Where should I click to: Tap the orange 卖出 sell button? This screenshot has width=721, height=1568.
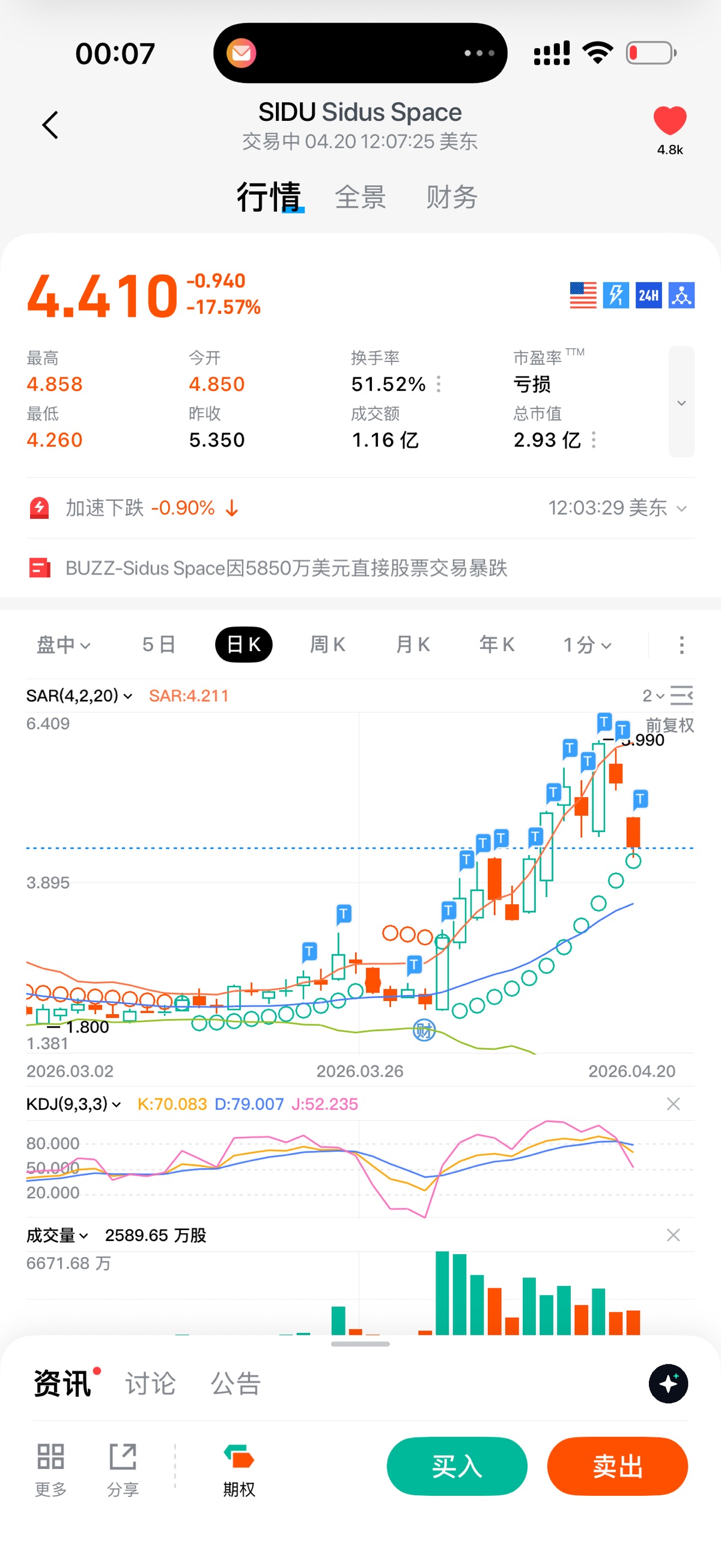(618, 1466)
